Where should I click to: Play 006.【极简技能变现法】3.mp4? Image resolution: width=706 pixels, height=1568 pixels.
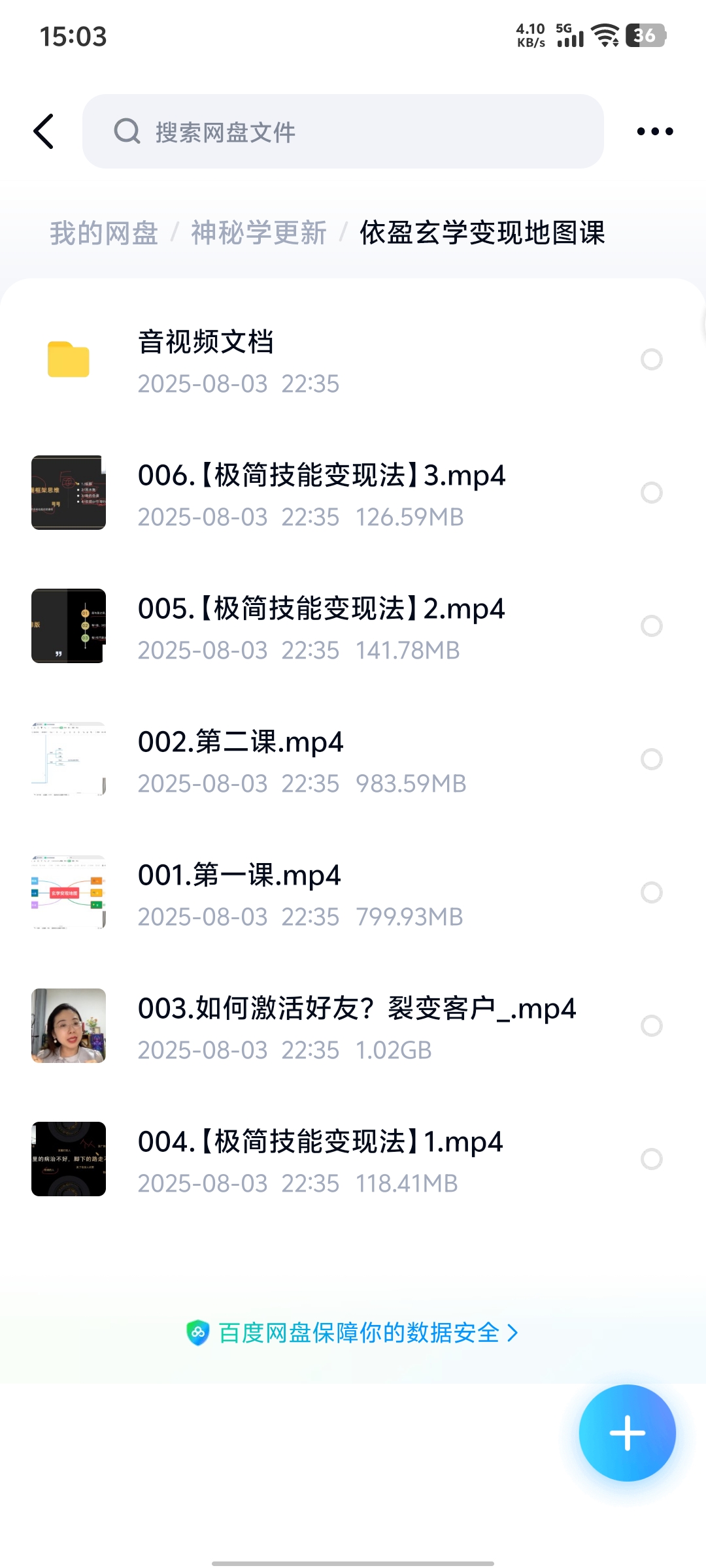(x=321, y=493)
